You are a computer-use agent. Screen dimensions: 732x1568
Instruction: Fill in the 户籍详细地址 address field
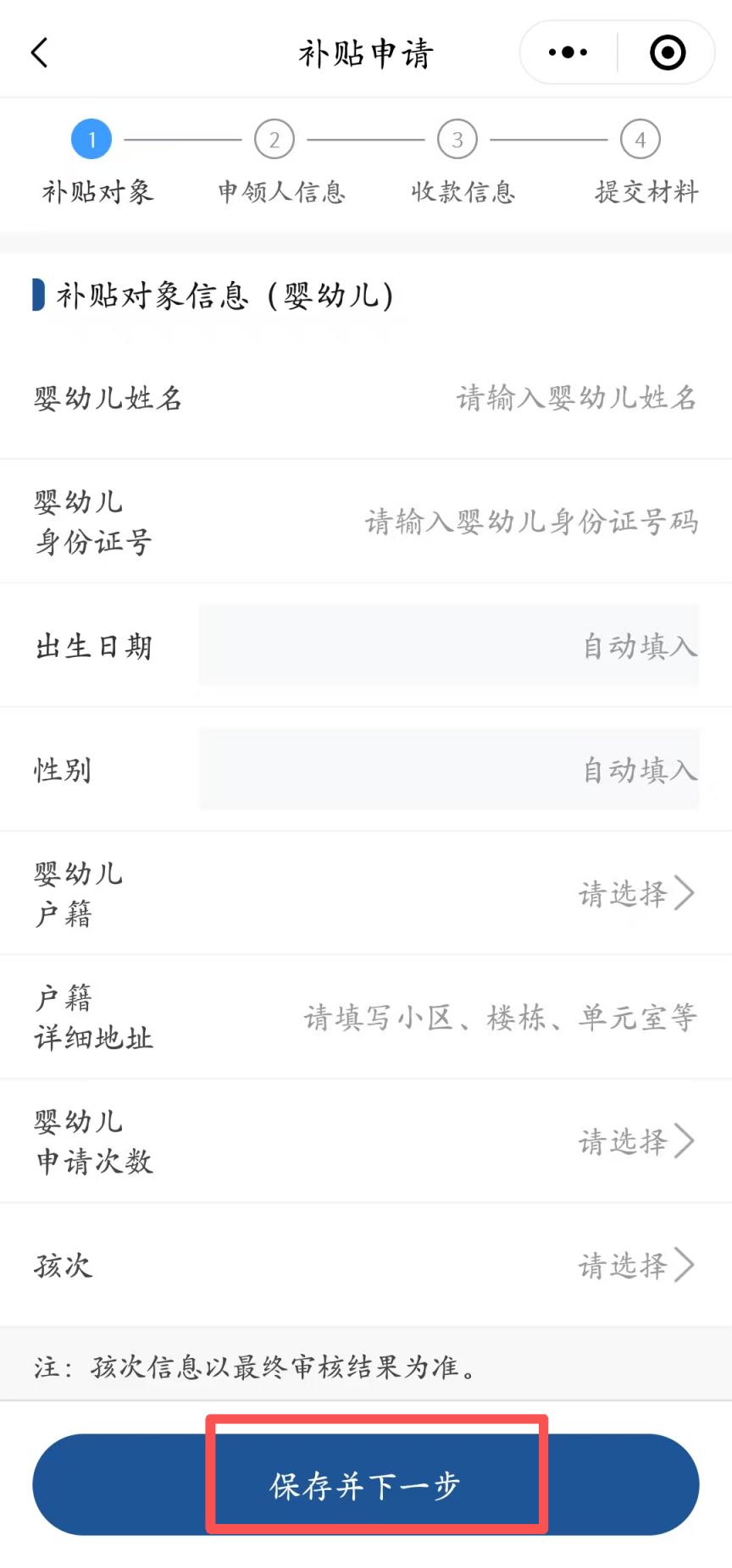click(x=500, y=1017)
